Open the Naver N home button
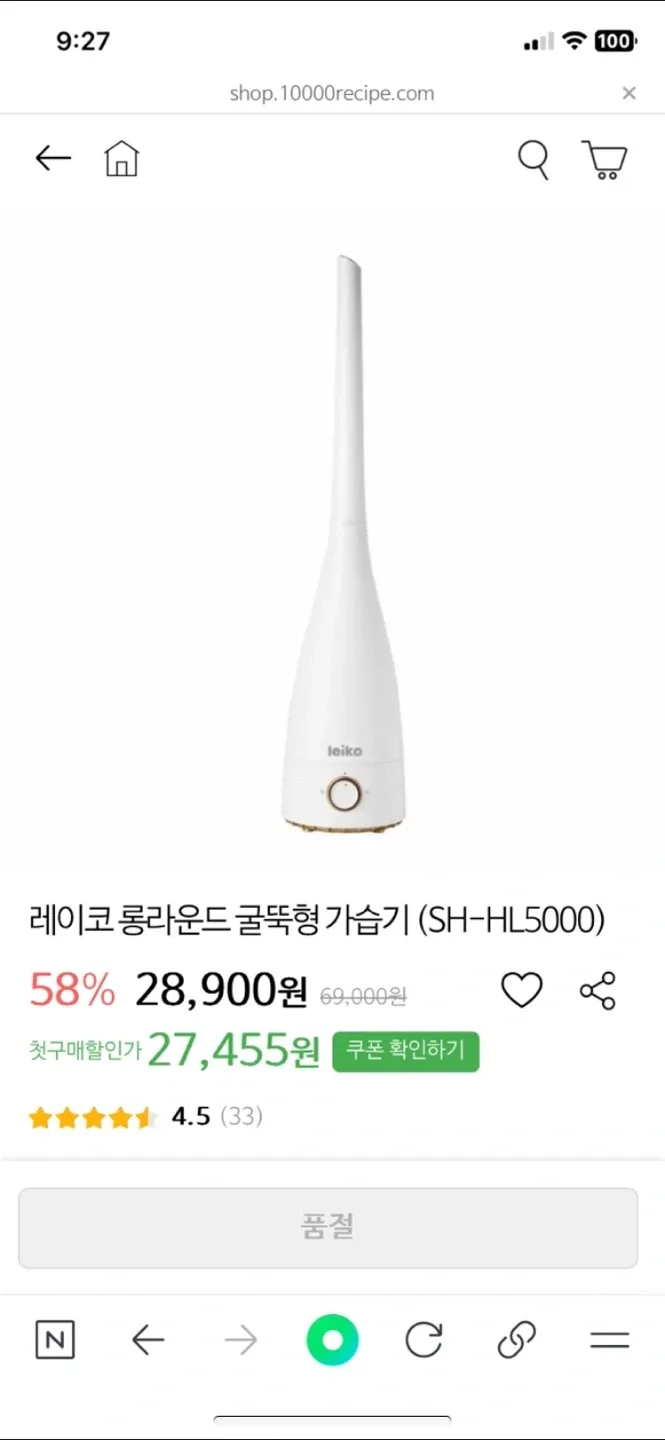The height and width of the screenshot is (1440, 665). point(55,1340)
